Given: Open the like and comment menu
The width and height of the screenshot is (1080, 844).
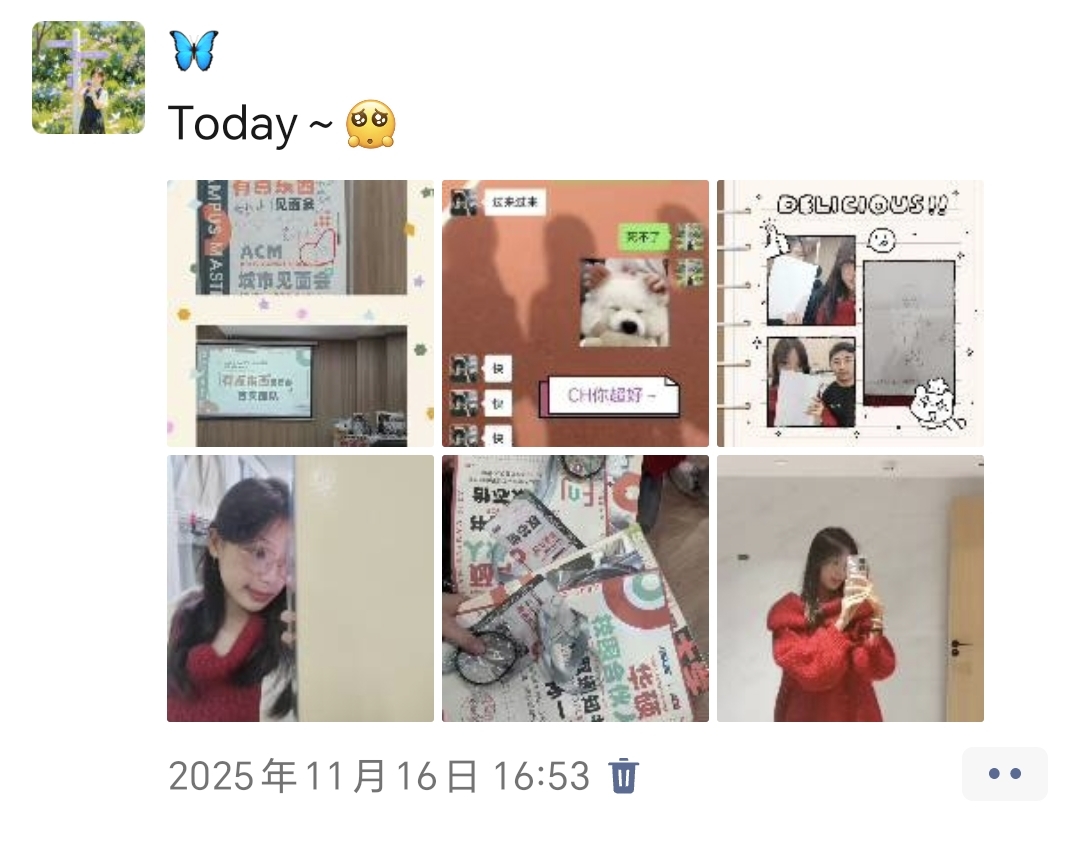Looking at the screenshot, I should pyautogui.click(x=1004, y=774).
